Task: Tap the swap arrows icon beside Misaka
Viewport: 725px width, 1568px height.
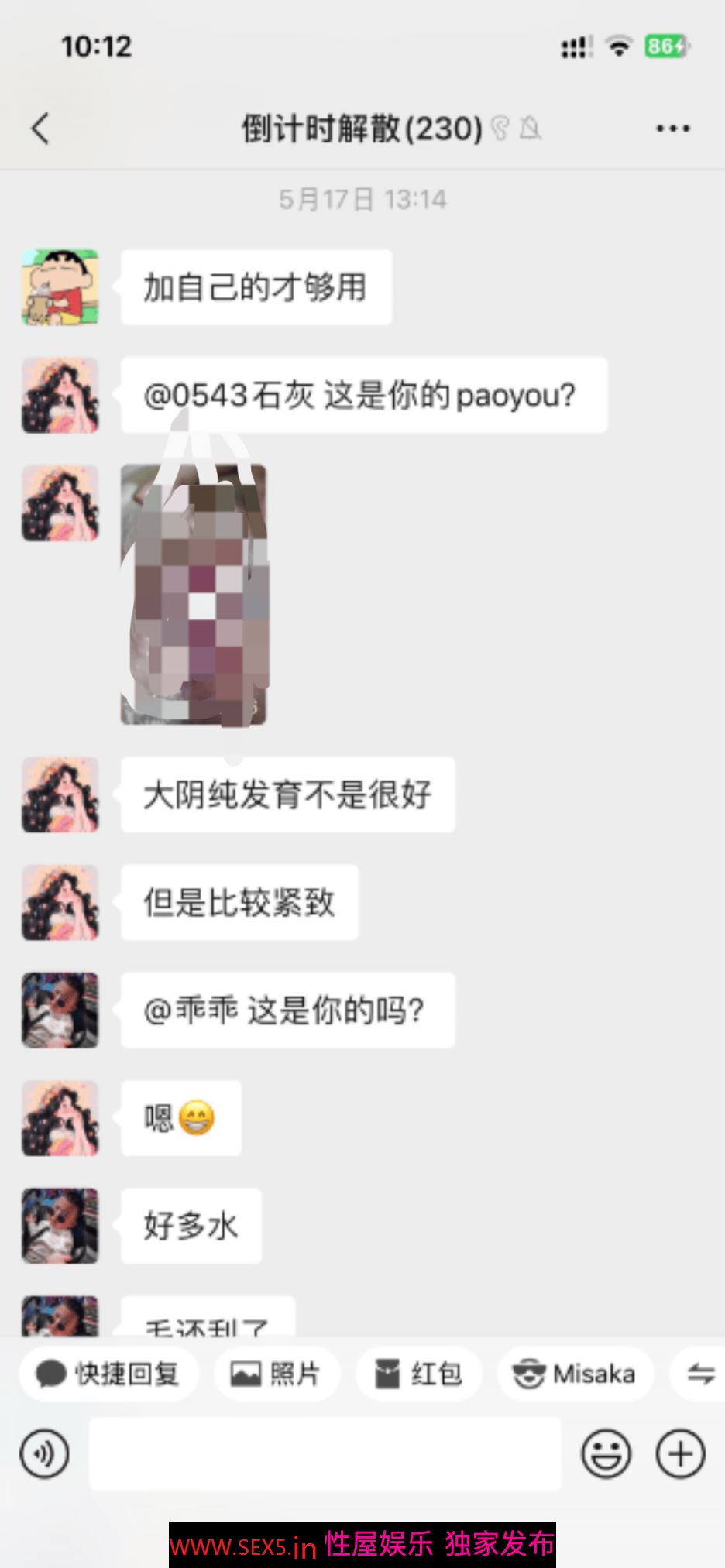Action: point(701,1374)
